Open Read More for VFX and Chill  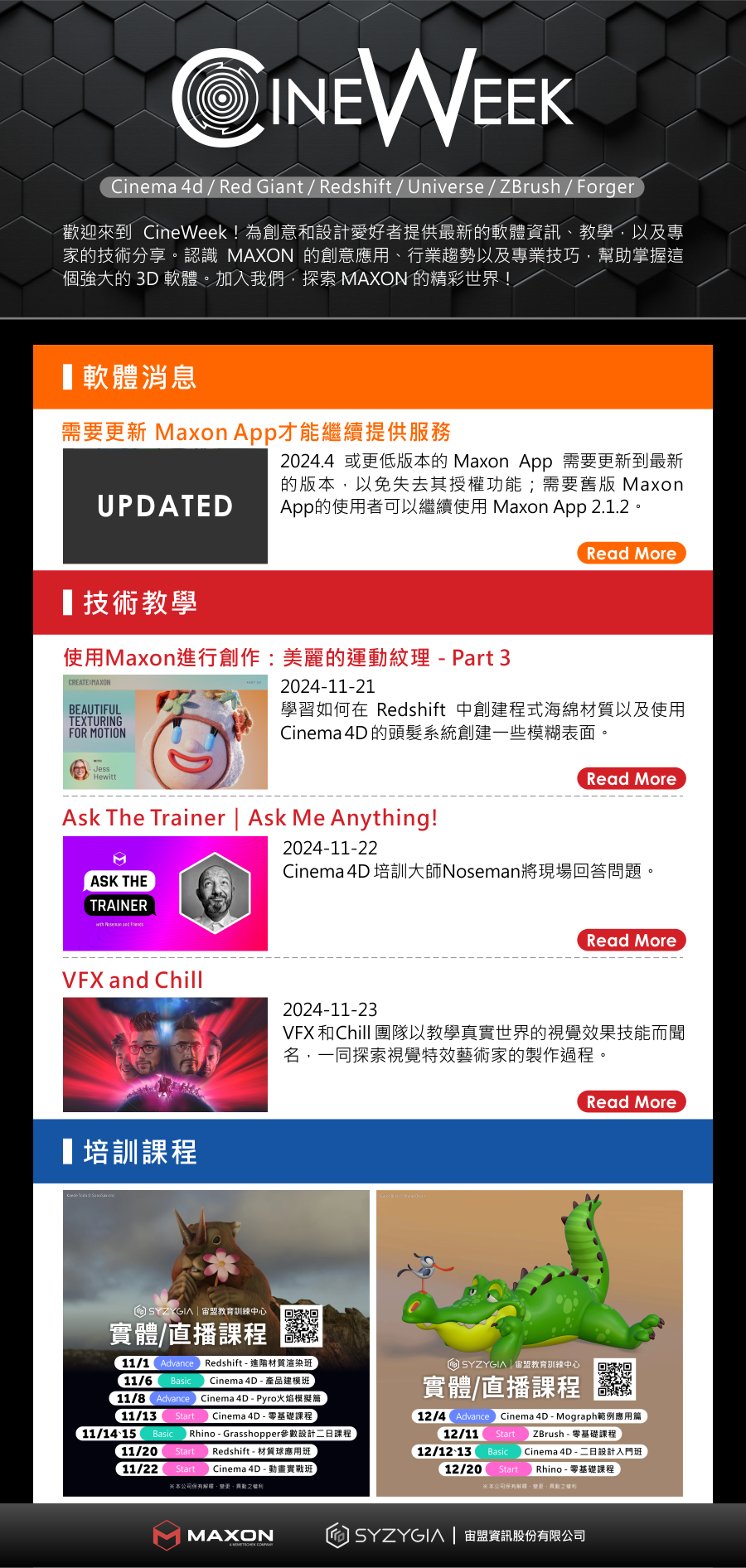[x=631, y=1101]
